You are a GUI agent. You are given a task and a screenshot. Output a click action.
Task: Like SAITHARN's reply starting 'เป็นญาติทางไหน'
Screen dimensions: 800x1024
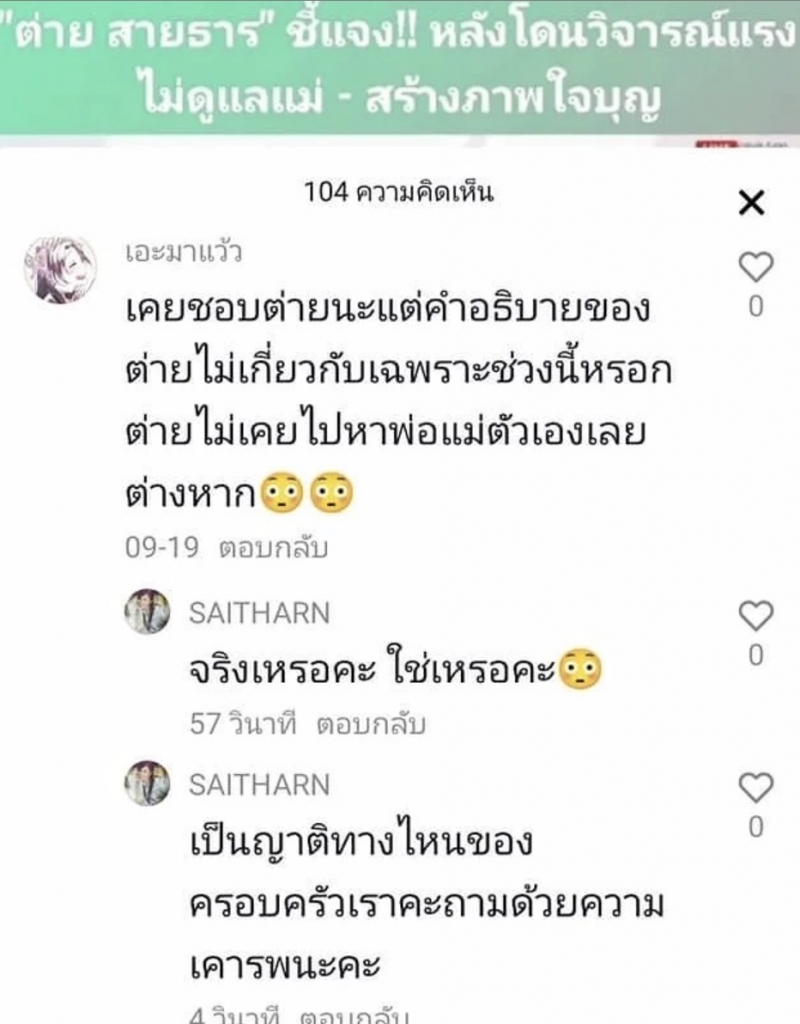click(755, 788)
